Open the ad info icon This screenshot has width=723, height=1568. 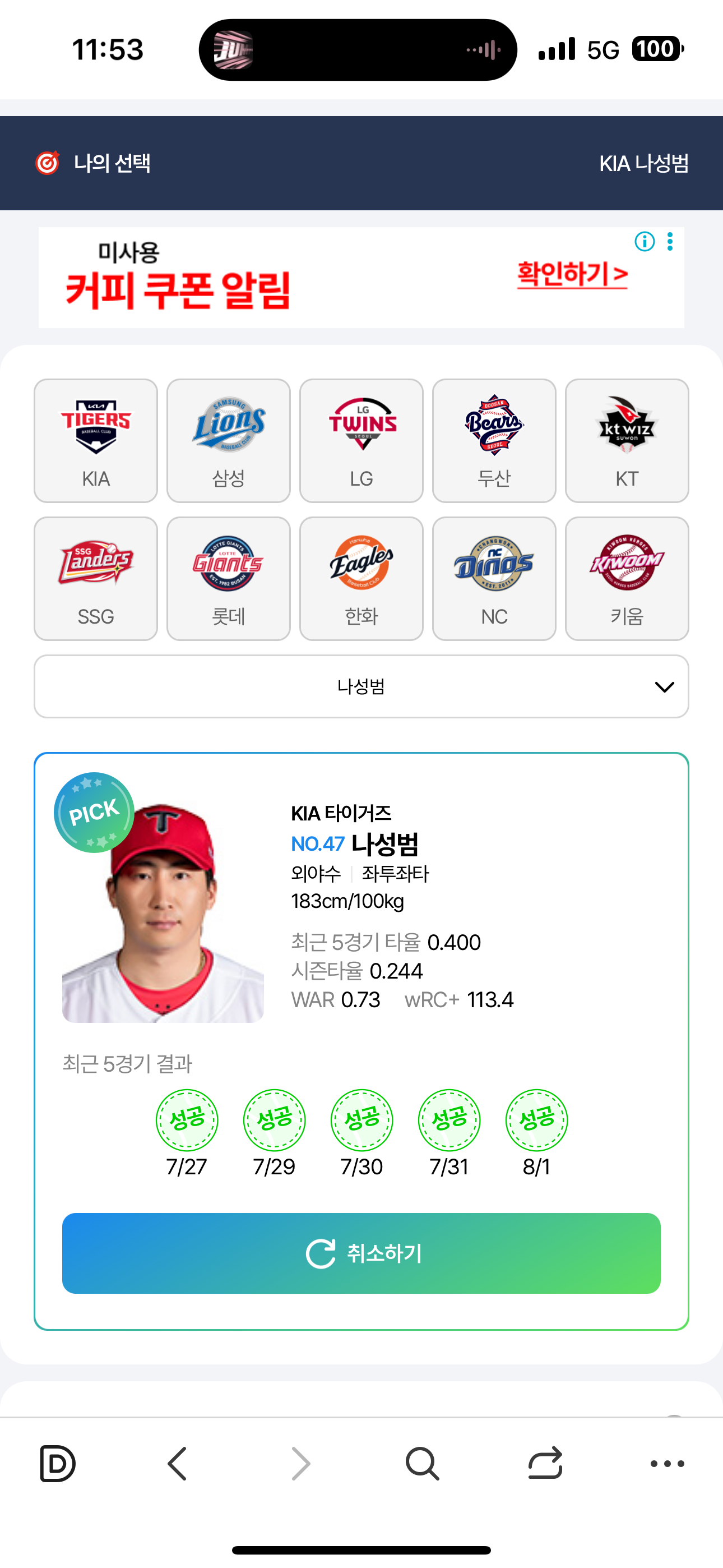coord(645,242)
